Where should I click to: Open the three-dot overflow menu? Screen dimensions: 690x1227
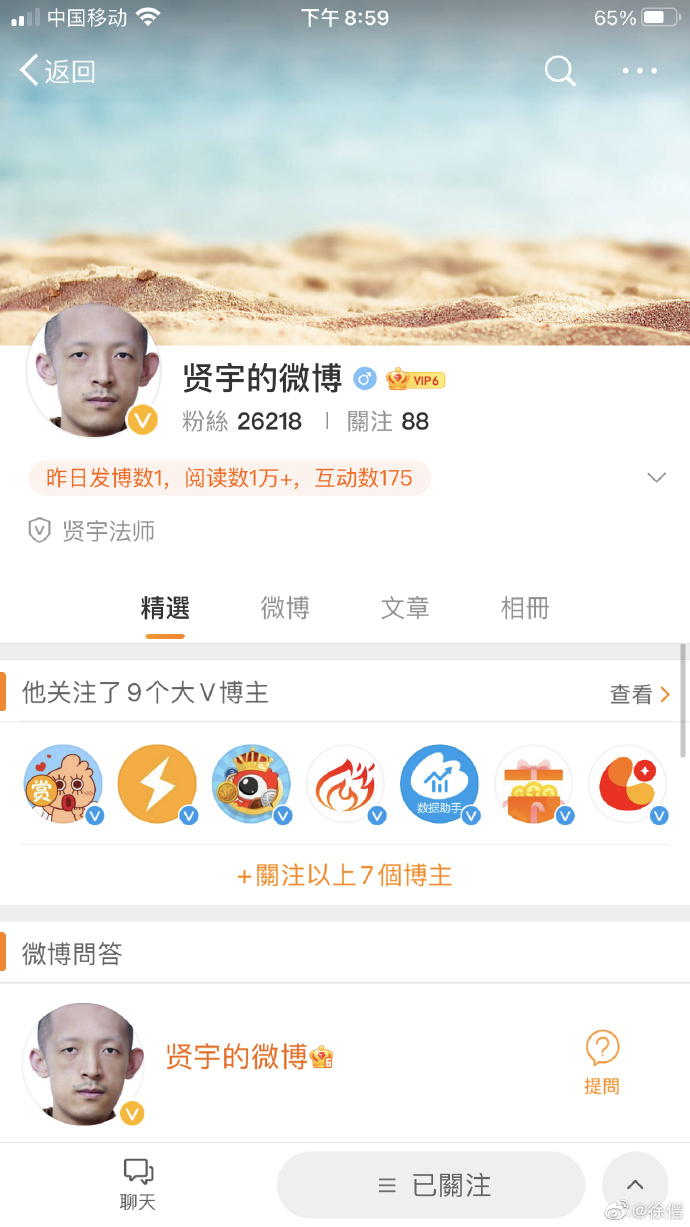tap(640, 71)
